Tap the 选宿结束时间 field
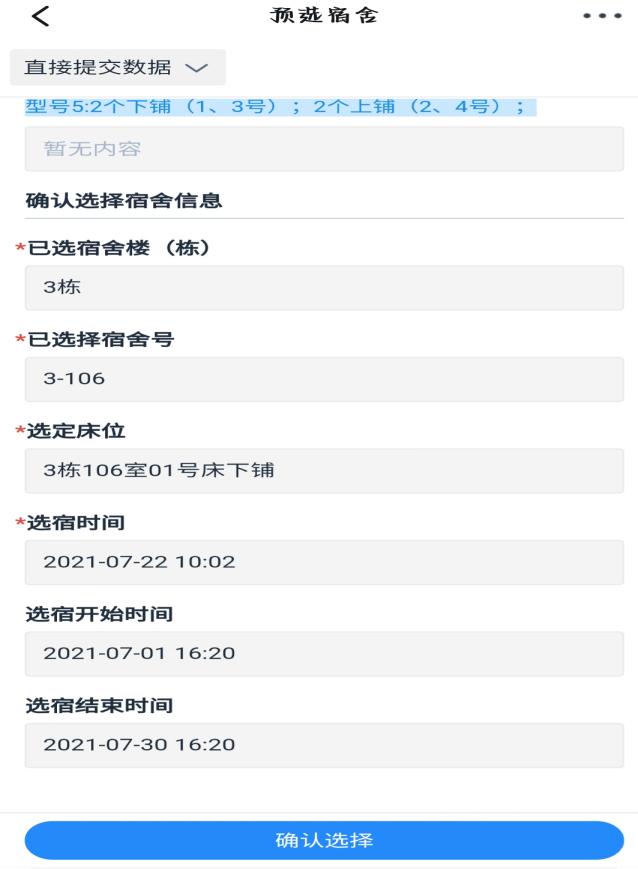 (324, 745)
